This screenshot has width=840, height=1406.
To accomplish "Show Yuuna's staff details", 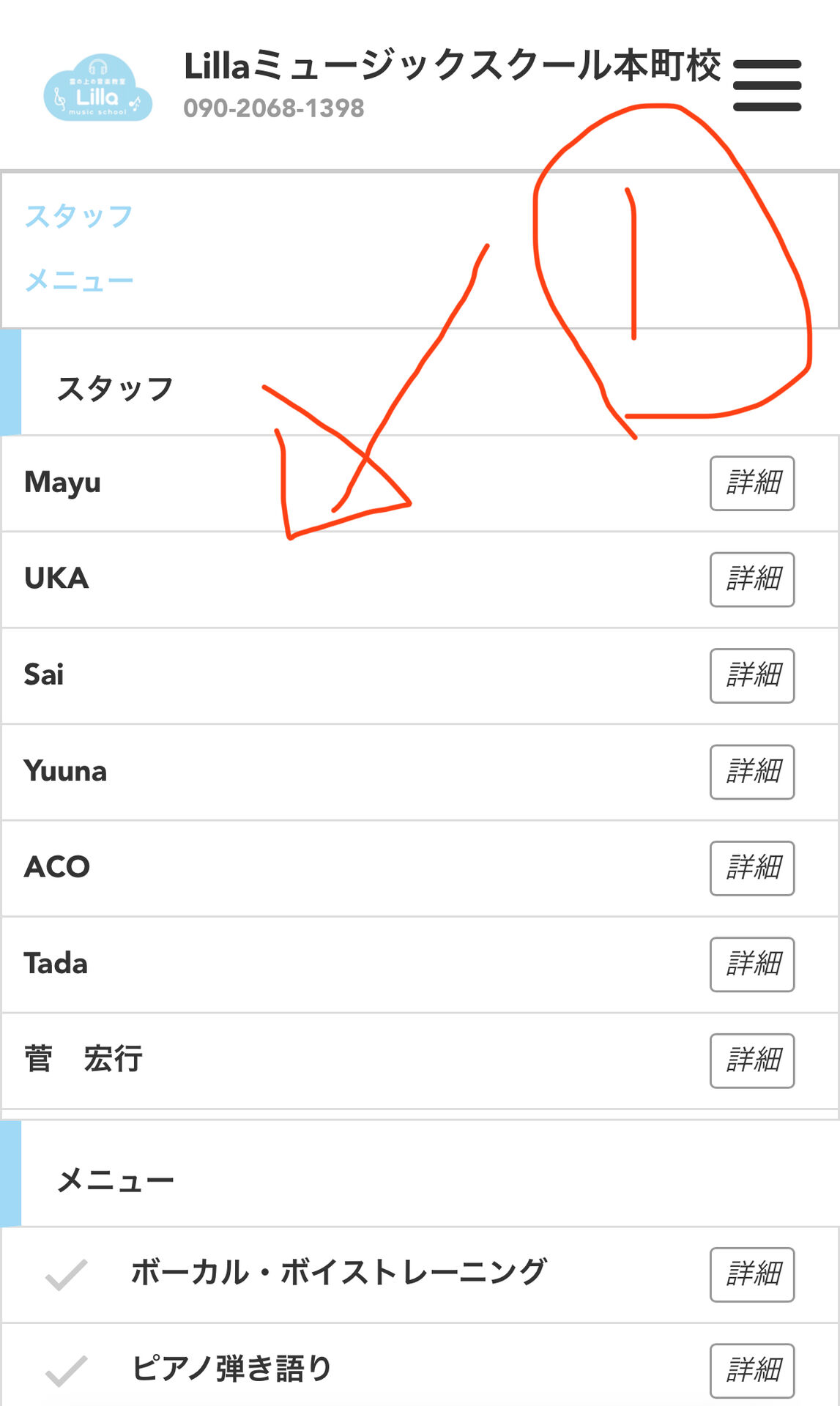I will [x=751, y=772].
